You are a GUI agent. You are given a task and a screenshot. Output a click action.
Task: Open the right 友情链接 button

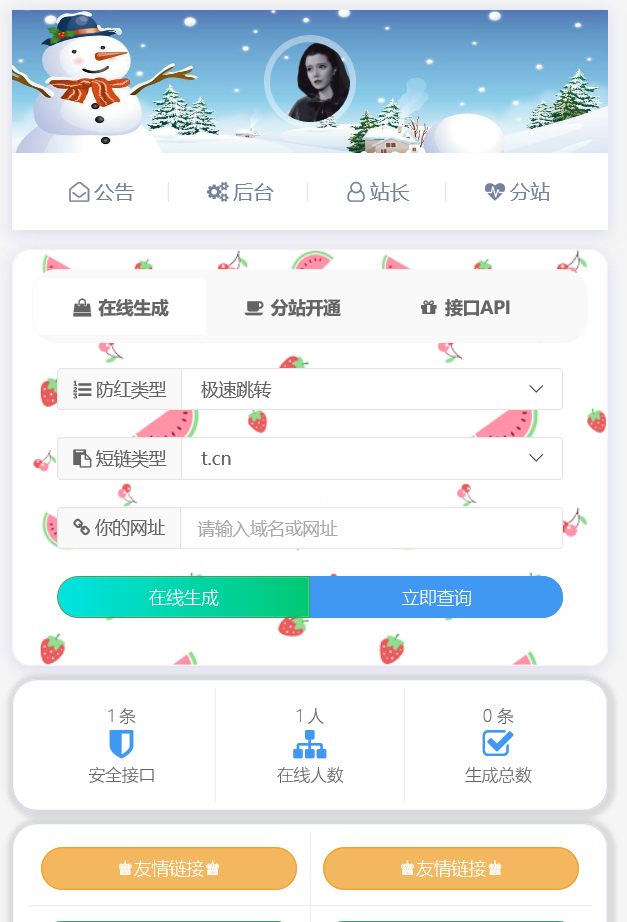pos(451,868)
